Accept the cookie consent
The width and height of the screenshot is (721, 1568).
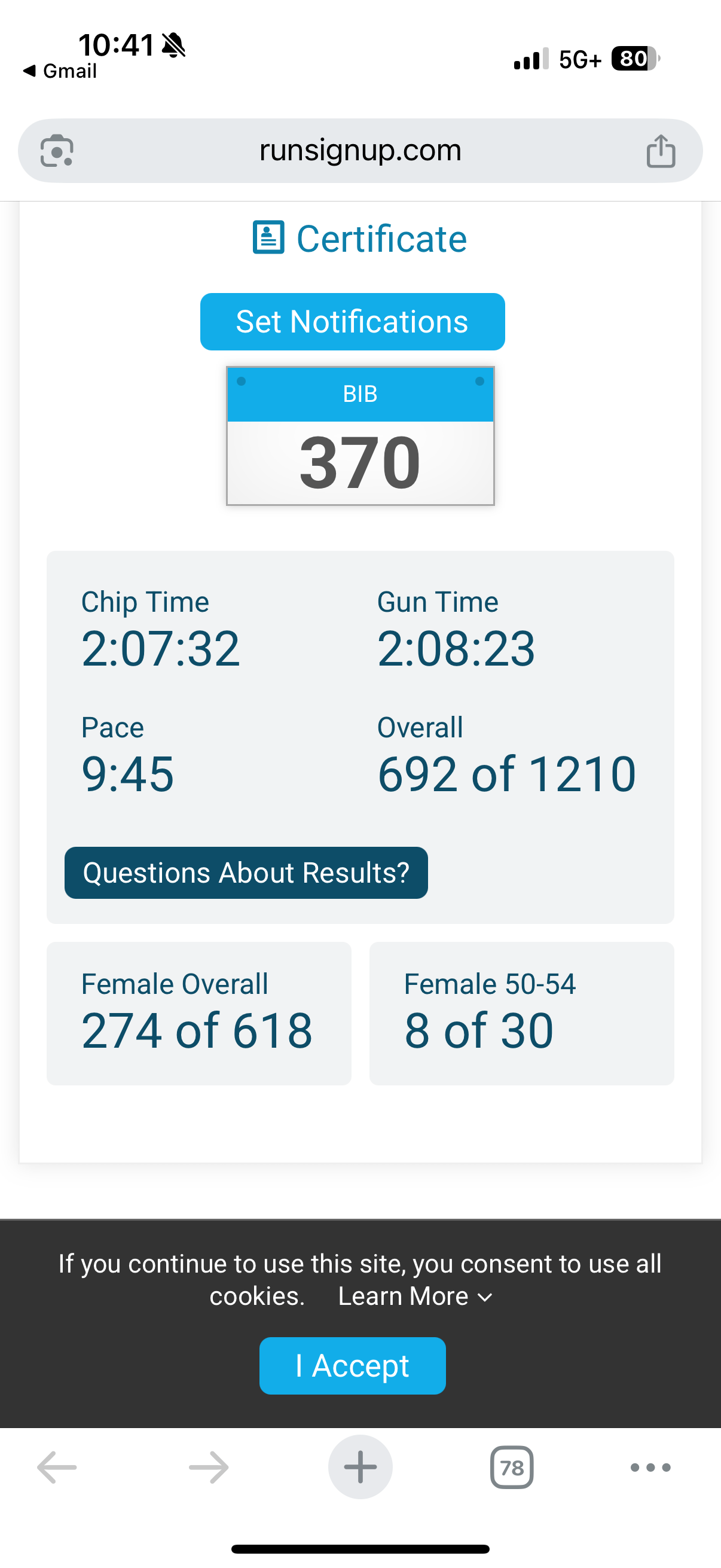(352, 1365)
